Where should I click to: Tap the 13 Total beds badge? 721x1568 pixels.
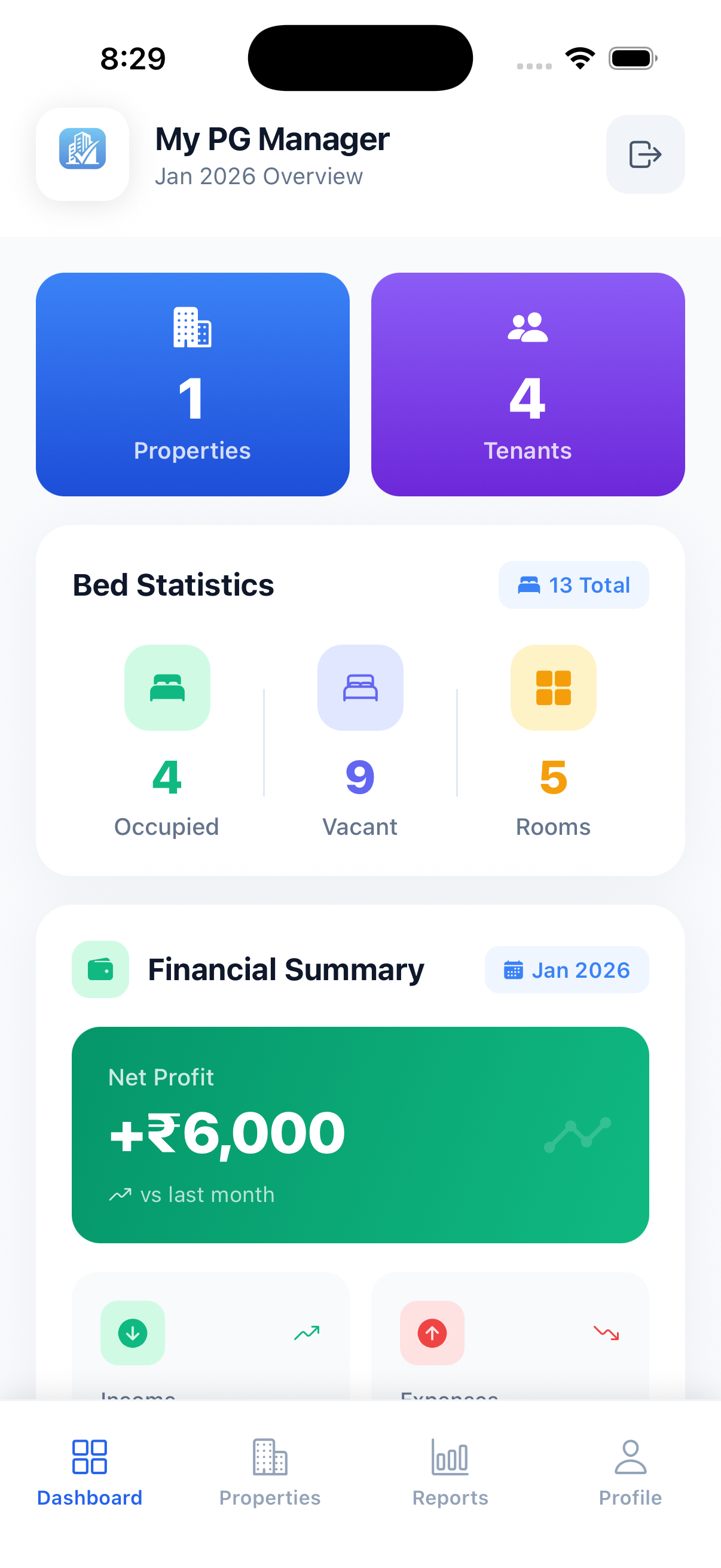573,584
